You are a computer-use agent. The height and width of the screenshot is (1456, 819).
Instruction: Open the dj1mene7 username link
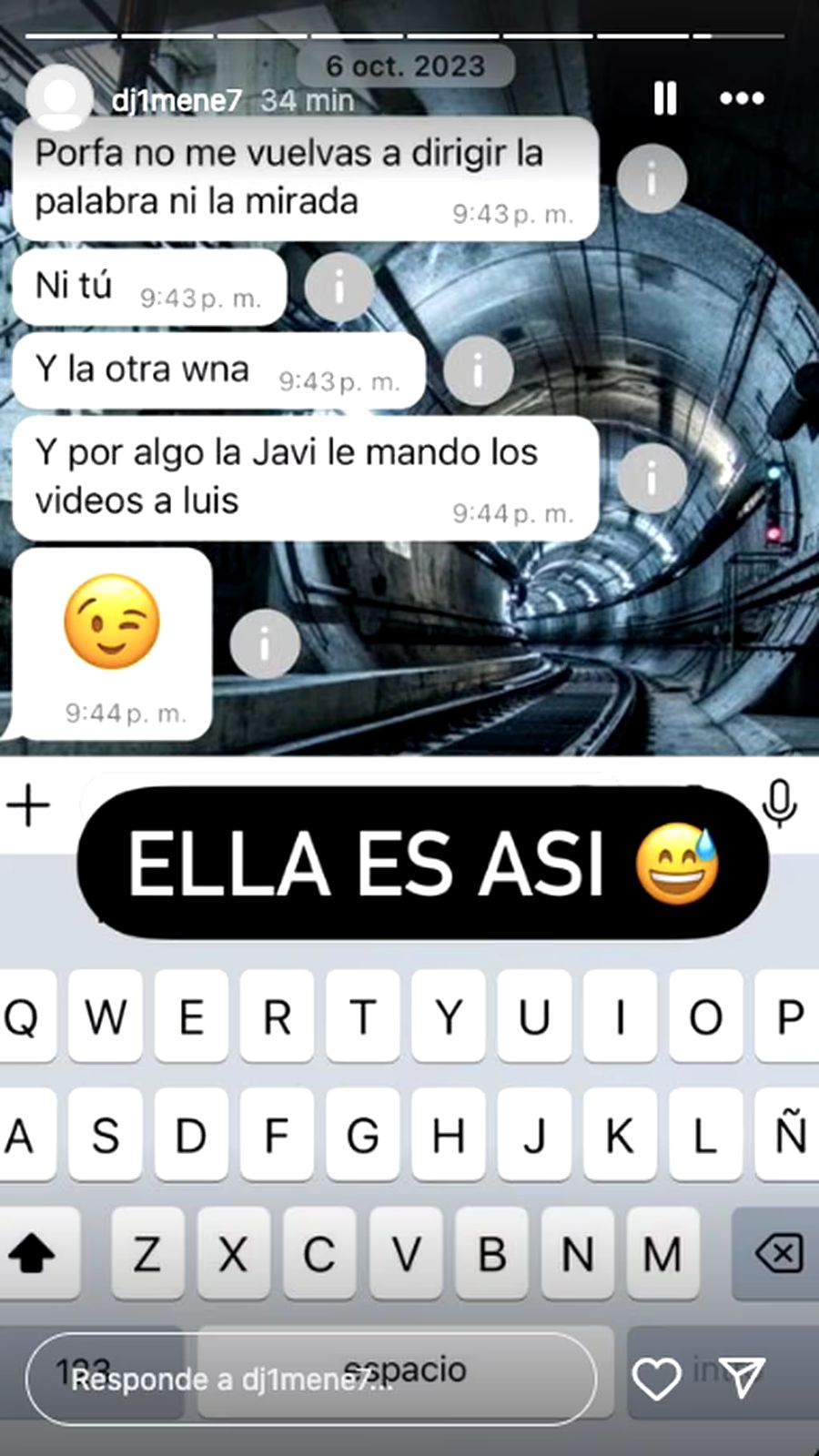tap(177, 100)
